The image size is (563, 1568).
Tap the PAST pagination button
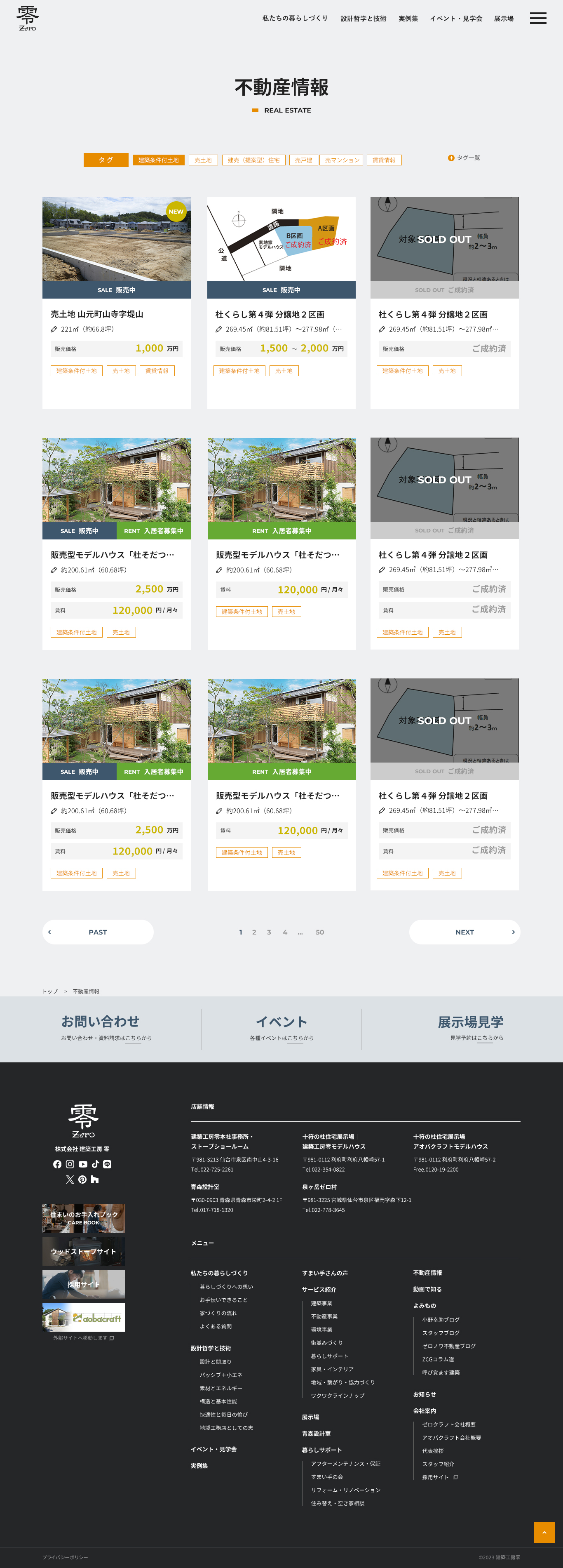(98, 932)
